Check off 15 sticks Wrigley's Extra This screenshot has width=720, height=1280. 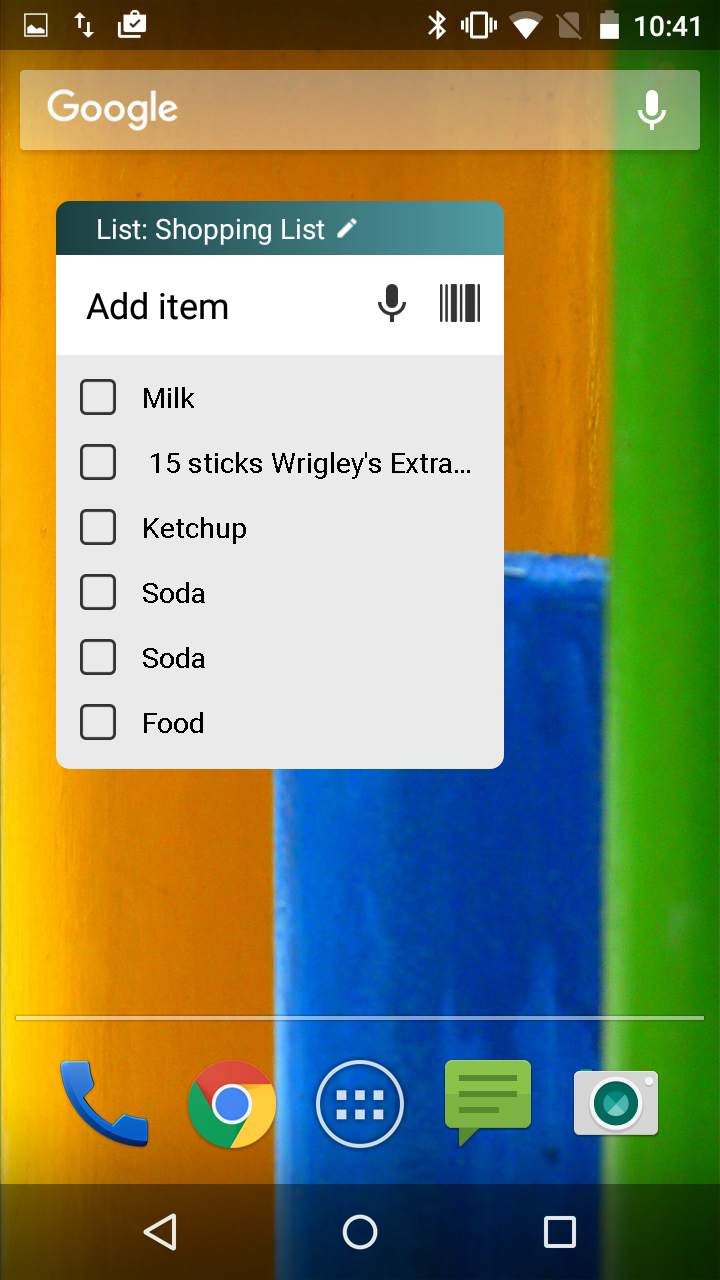[98, 462]
